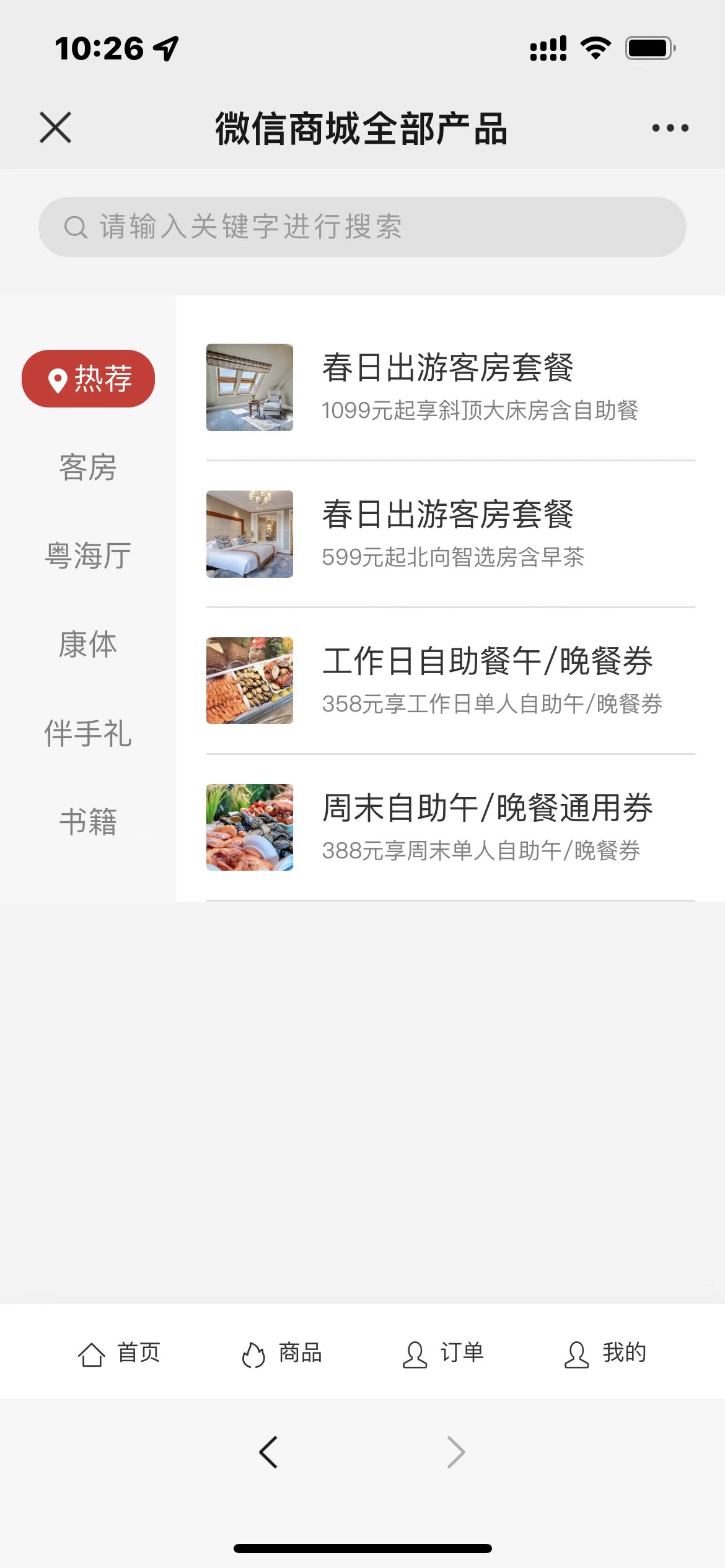Open the three-dot more options menu
Screen dimensions: 725x1568
click(x=670, y=128)
